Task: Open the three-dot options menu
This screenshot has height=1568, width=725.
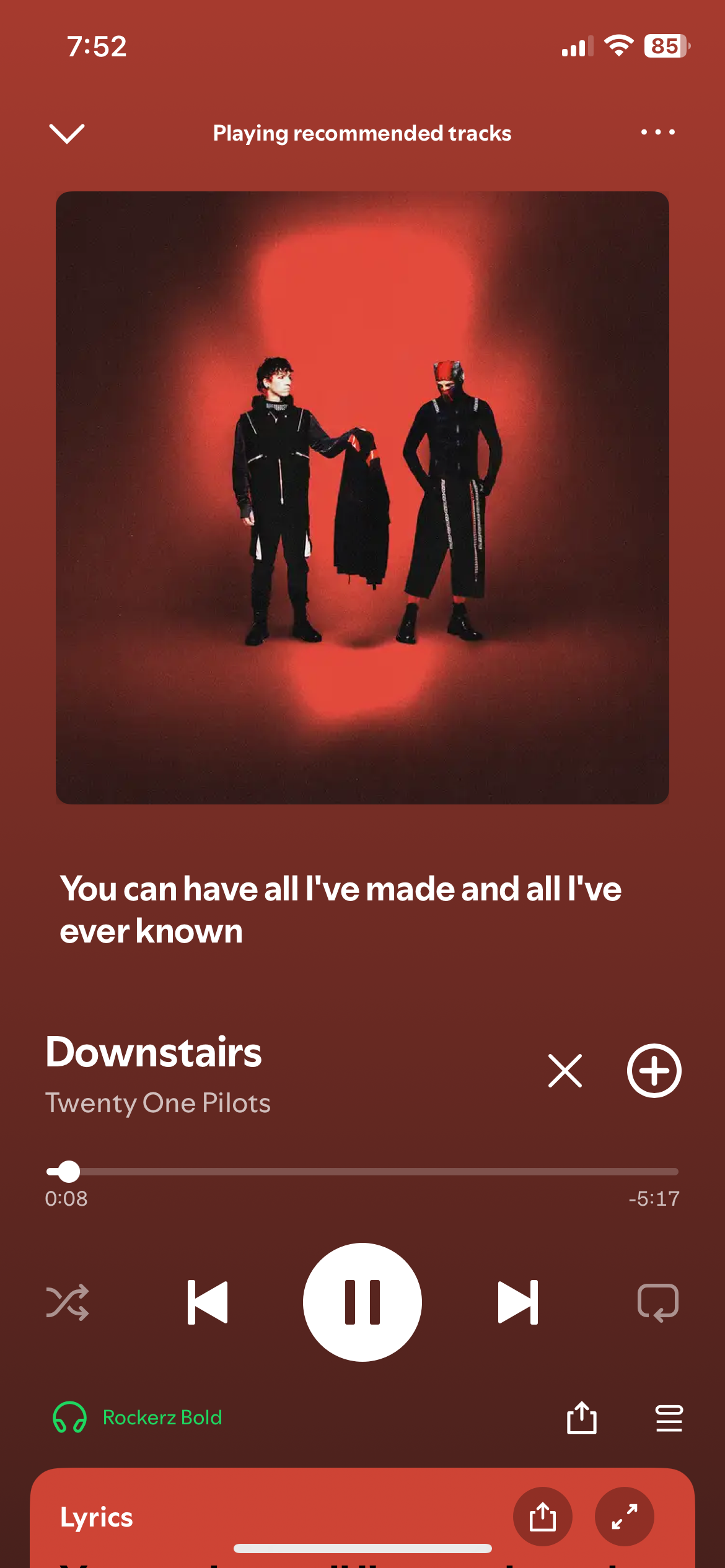Action: (x=658, y=132)
